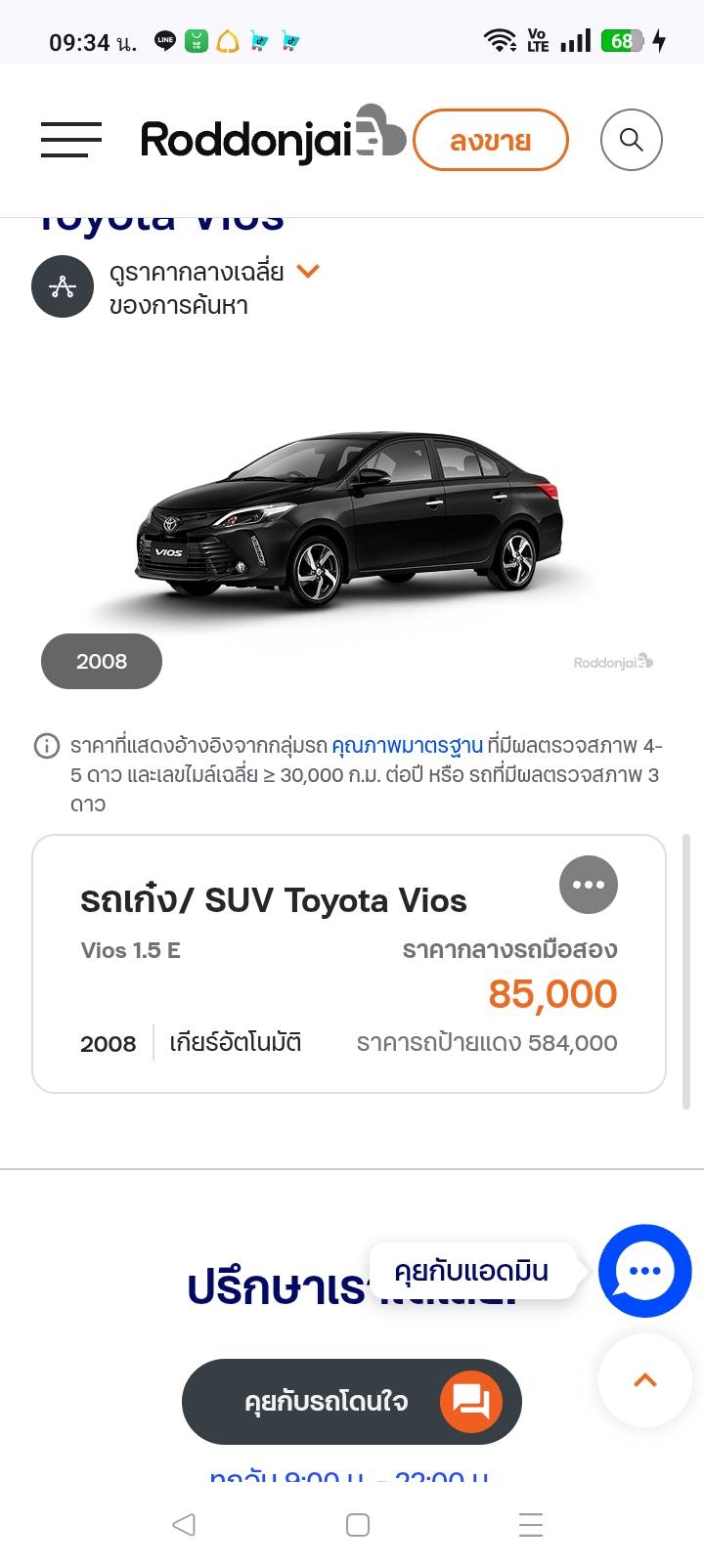Open more options on Toyota Vios card
Image resolution: width=704 pixels, height=1568 pixels.
pyautogui.click(x=588, y=885)
